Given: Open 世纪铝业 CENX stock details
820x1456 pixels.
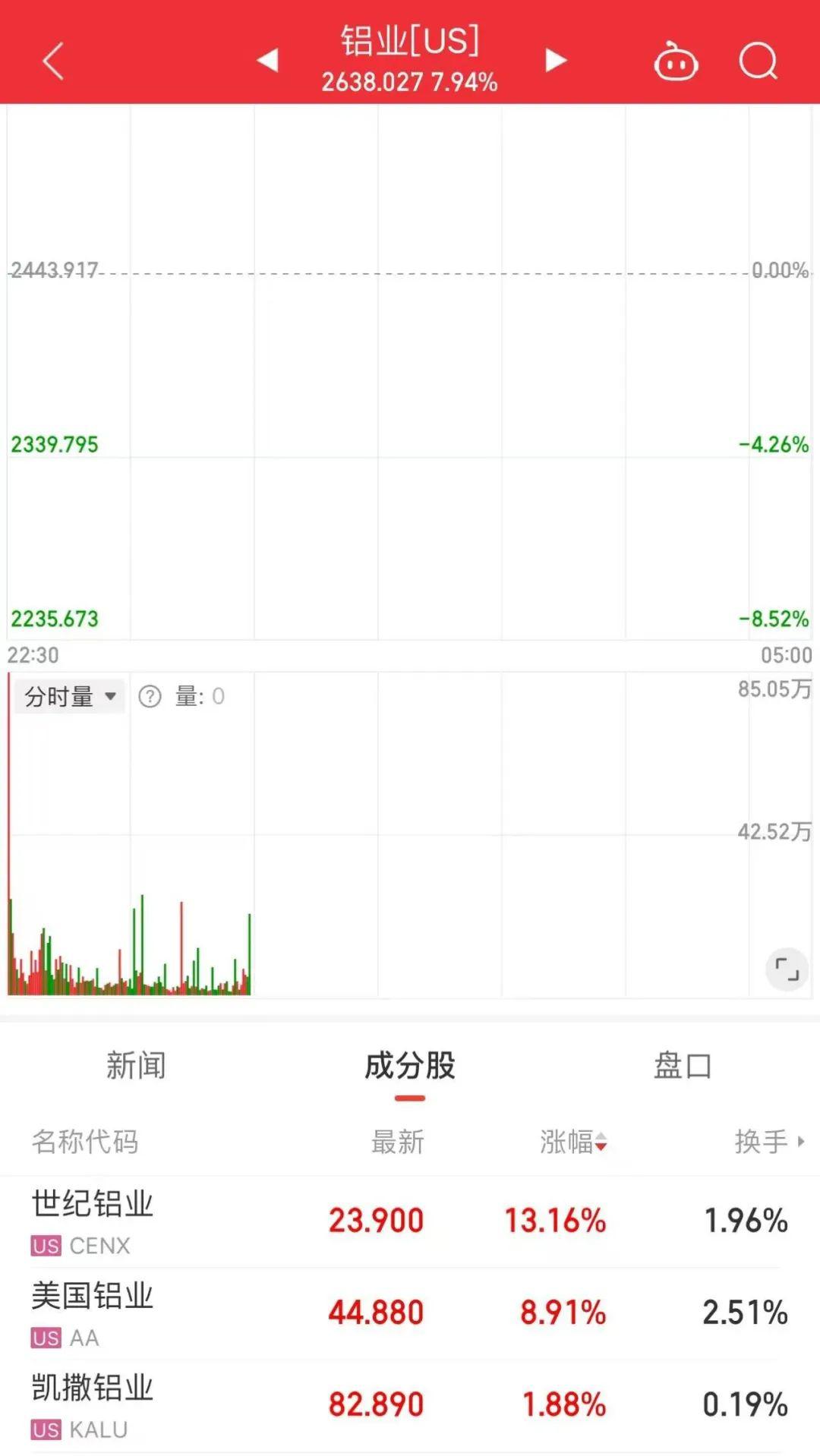Looking at the screenshot, I should click(93, 1221).
